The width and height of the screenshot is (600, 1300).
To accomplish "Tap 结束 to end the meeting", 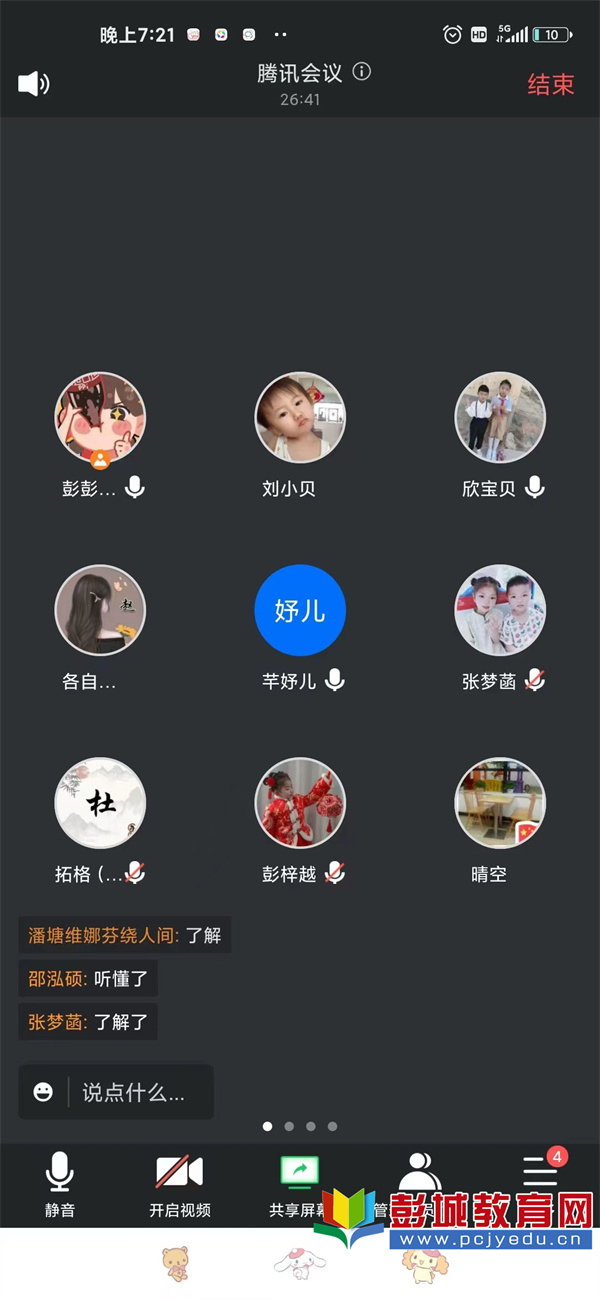I will click(551, 84).
